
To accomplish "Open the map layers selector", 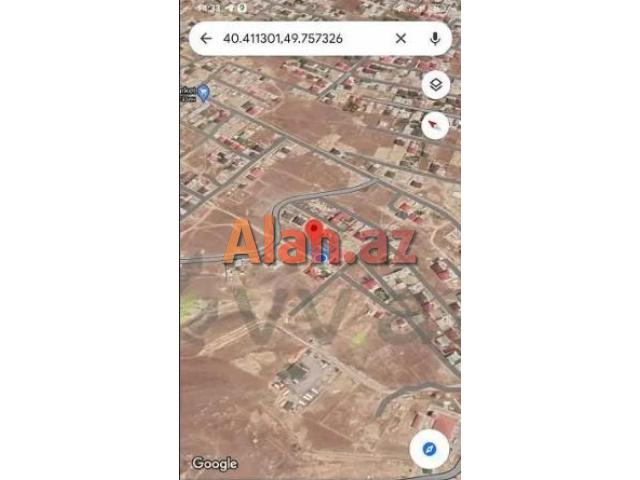I will 434,85.
